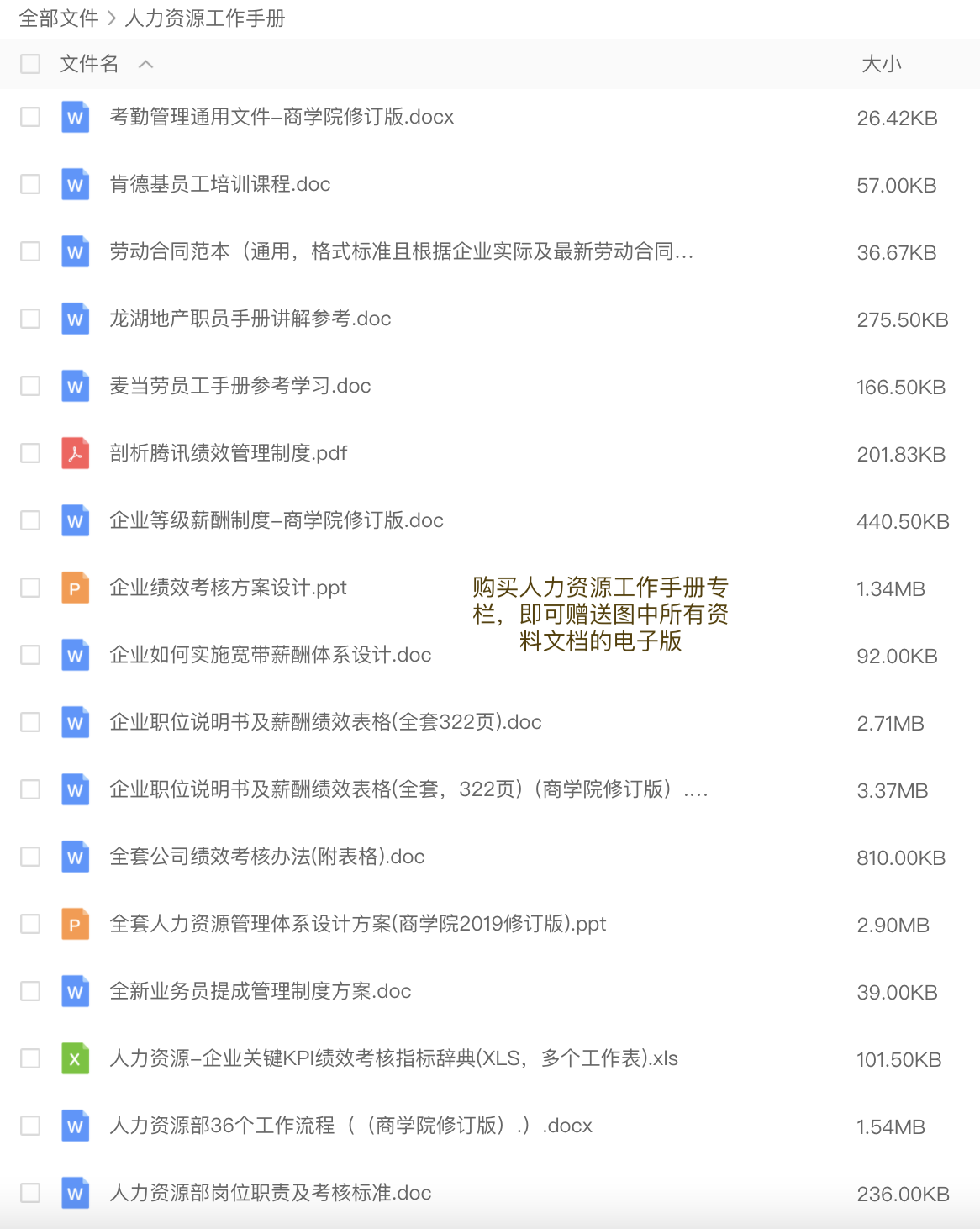Viewport: 980px width, 1229px height.
Task: Click the Word icon of 麦当劳员工手册参考学习
Action: click(75, 386)
